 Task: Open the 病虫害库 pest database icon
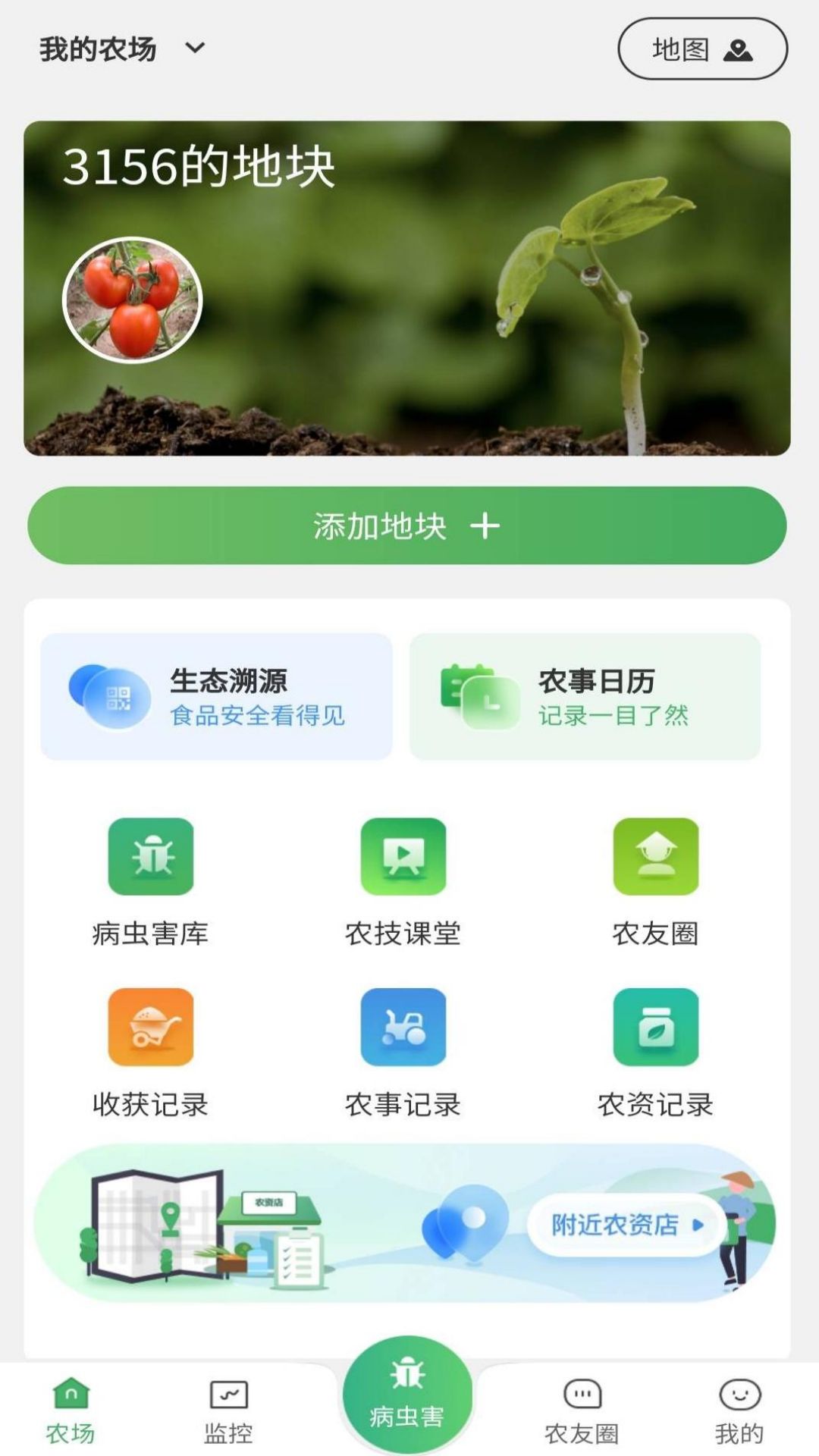pyautogui.click(x=152, y=856)
